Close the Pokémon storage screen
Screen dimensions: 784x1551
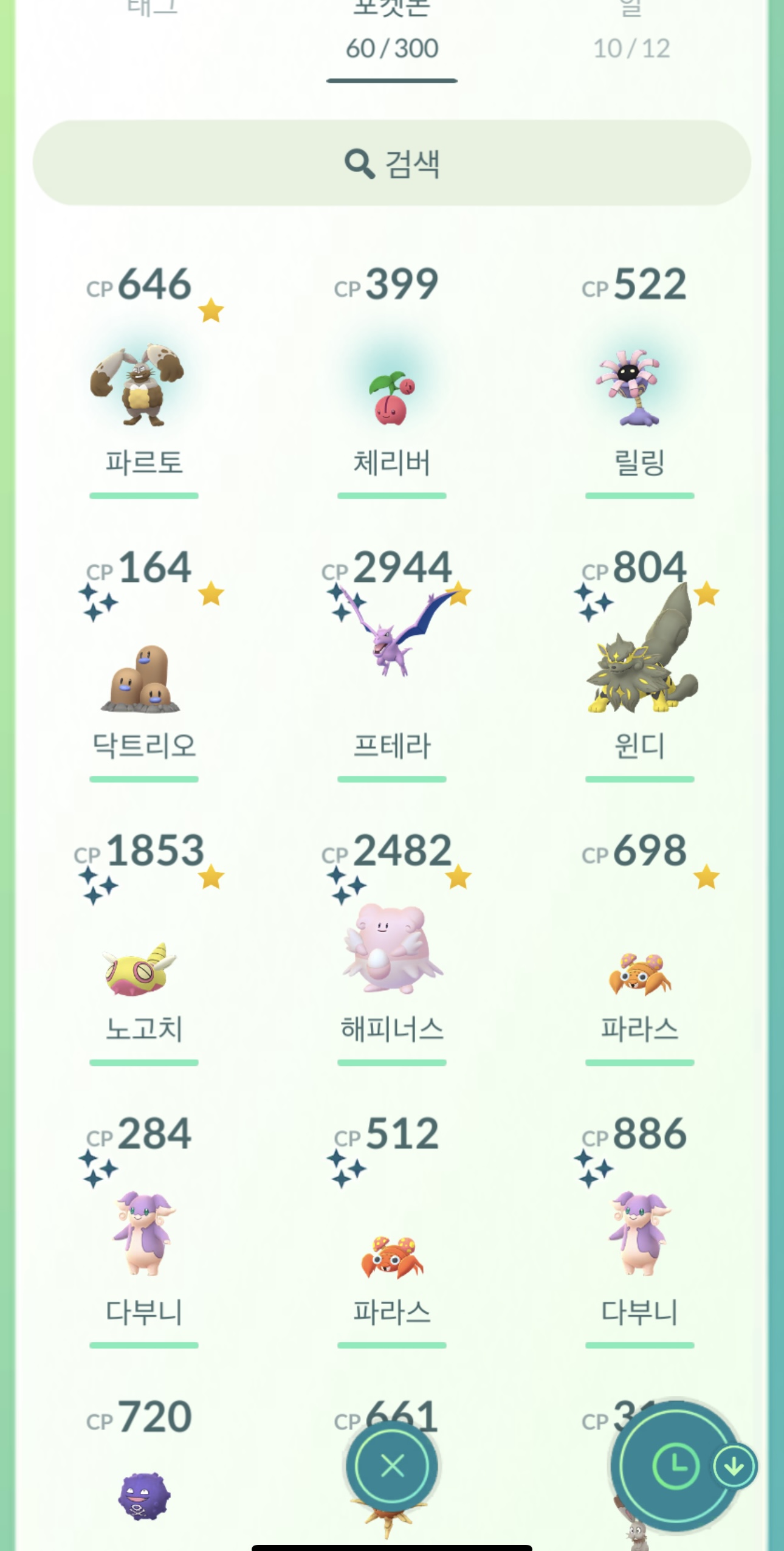392,1466
